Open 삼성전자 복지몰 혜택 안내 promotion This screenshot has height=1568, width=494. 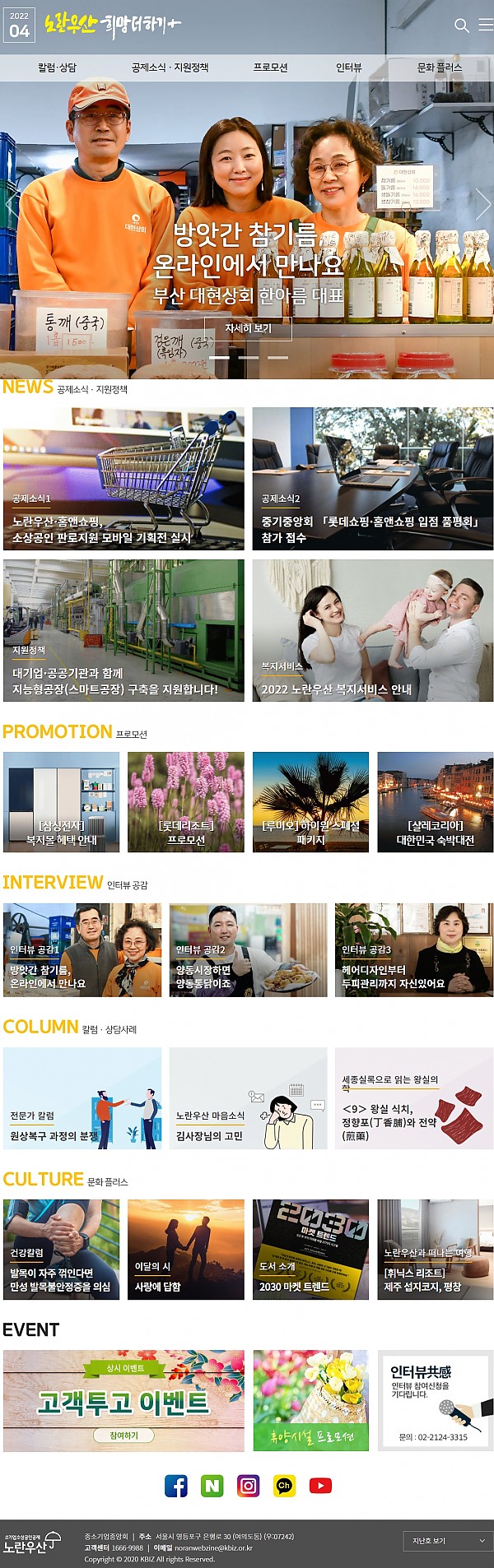click(x=62, y=801)
